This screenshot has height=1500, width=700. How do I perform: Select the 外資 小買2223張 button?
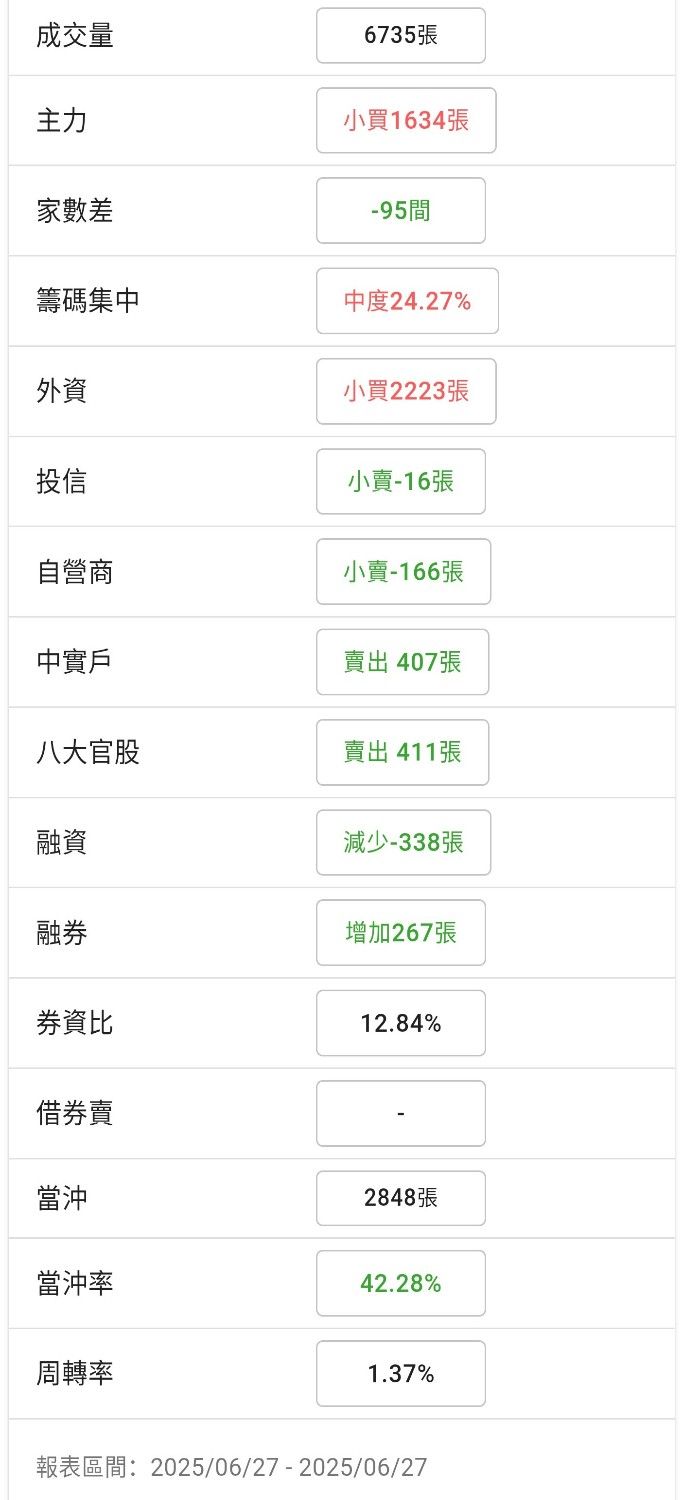(x=406, y=391)
